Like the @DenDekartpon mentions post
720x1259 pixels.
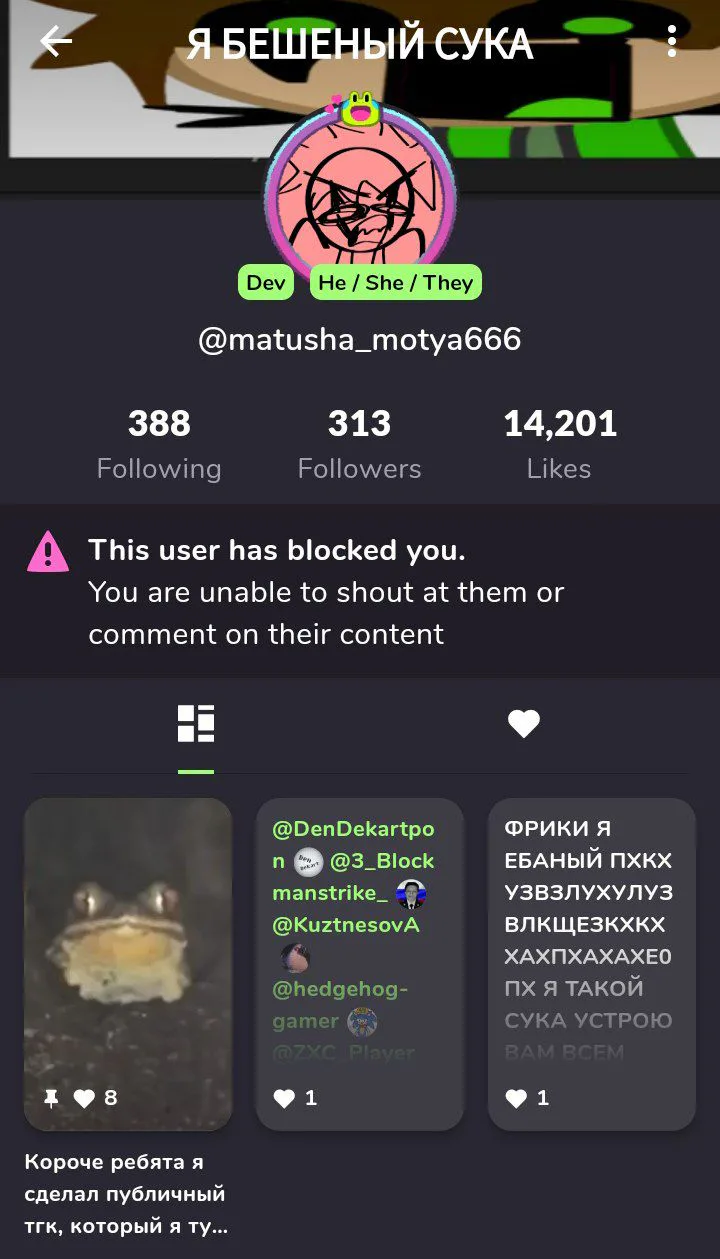(284, 1098)
